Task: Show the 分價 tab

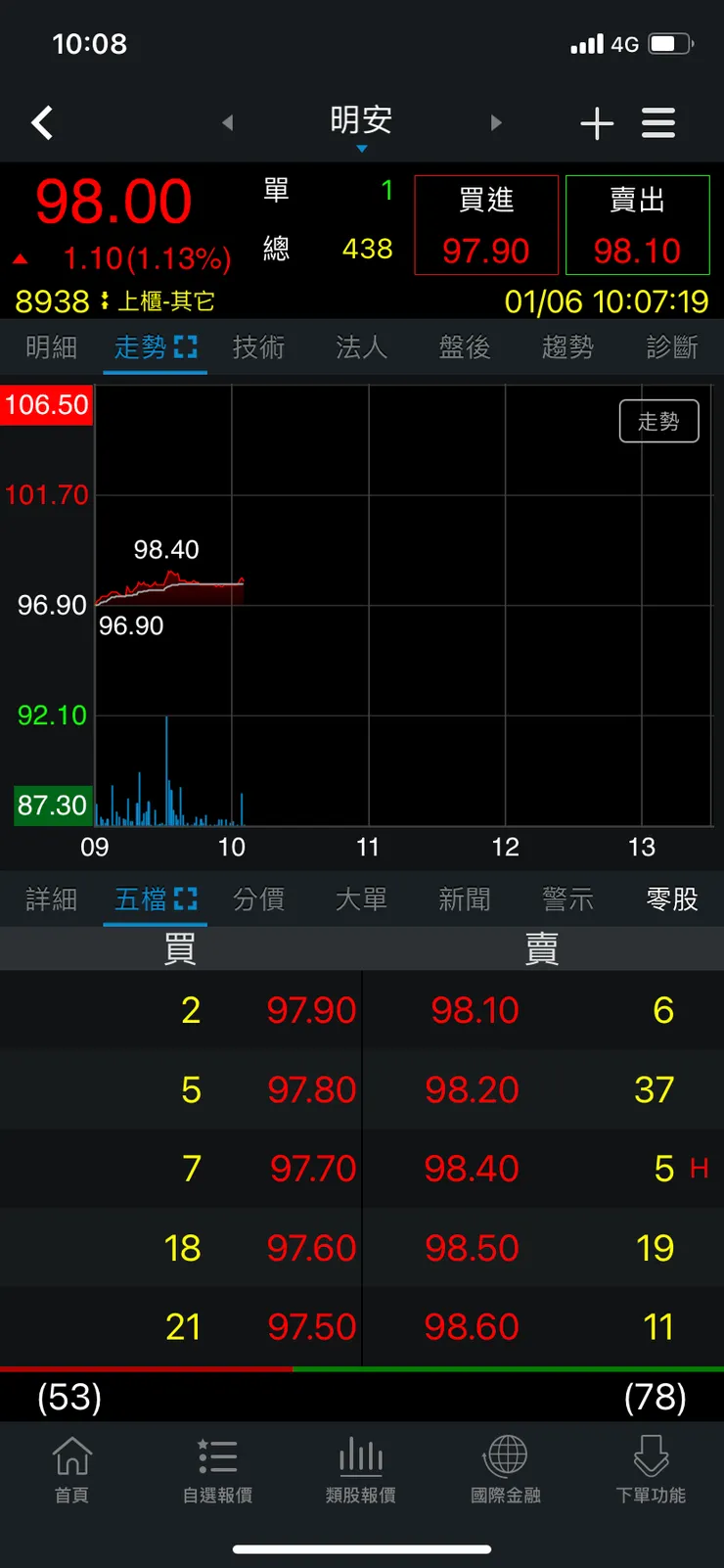Action: coord(258,899)
